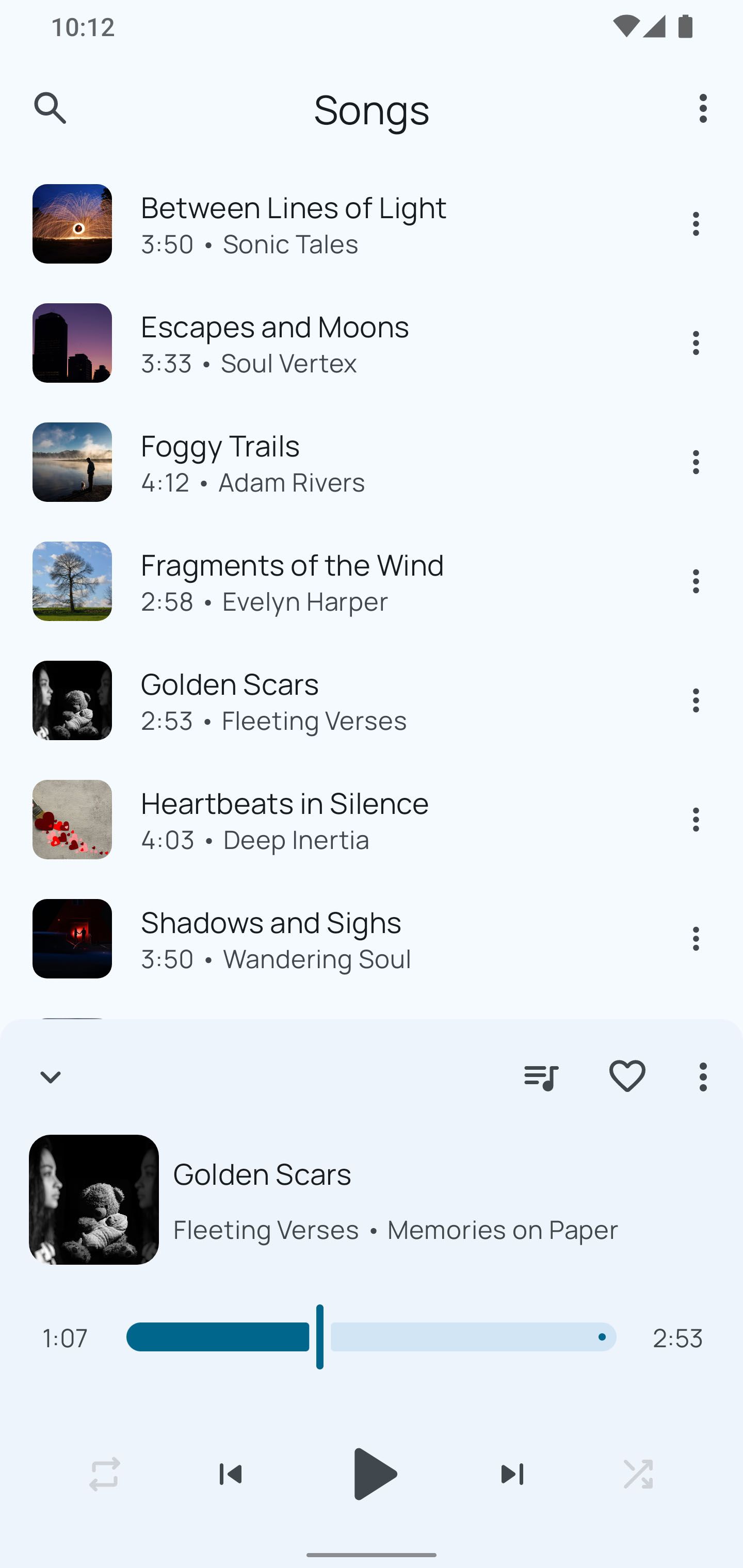Open options for Fragments of the Wind

[696, 581]
